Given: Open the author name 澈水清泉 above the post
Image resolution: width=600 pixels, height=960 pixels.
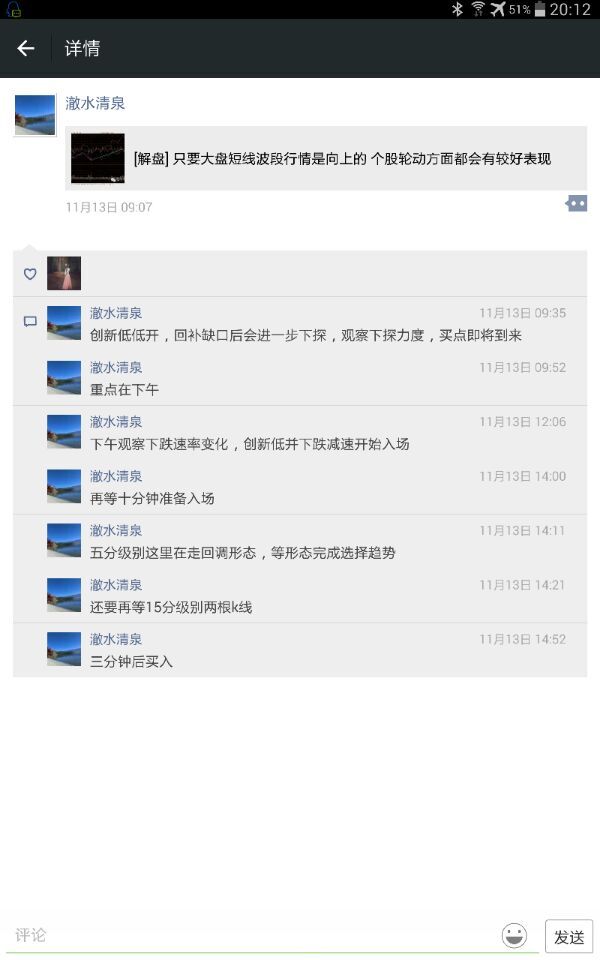Looking at the screenshot, I should click(95, 103).
